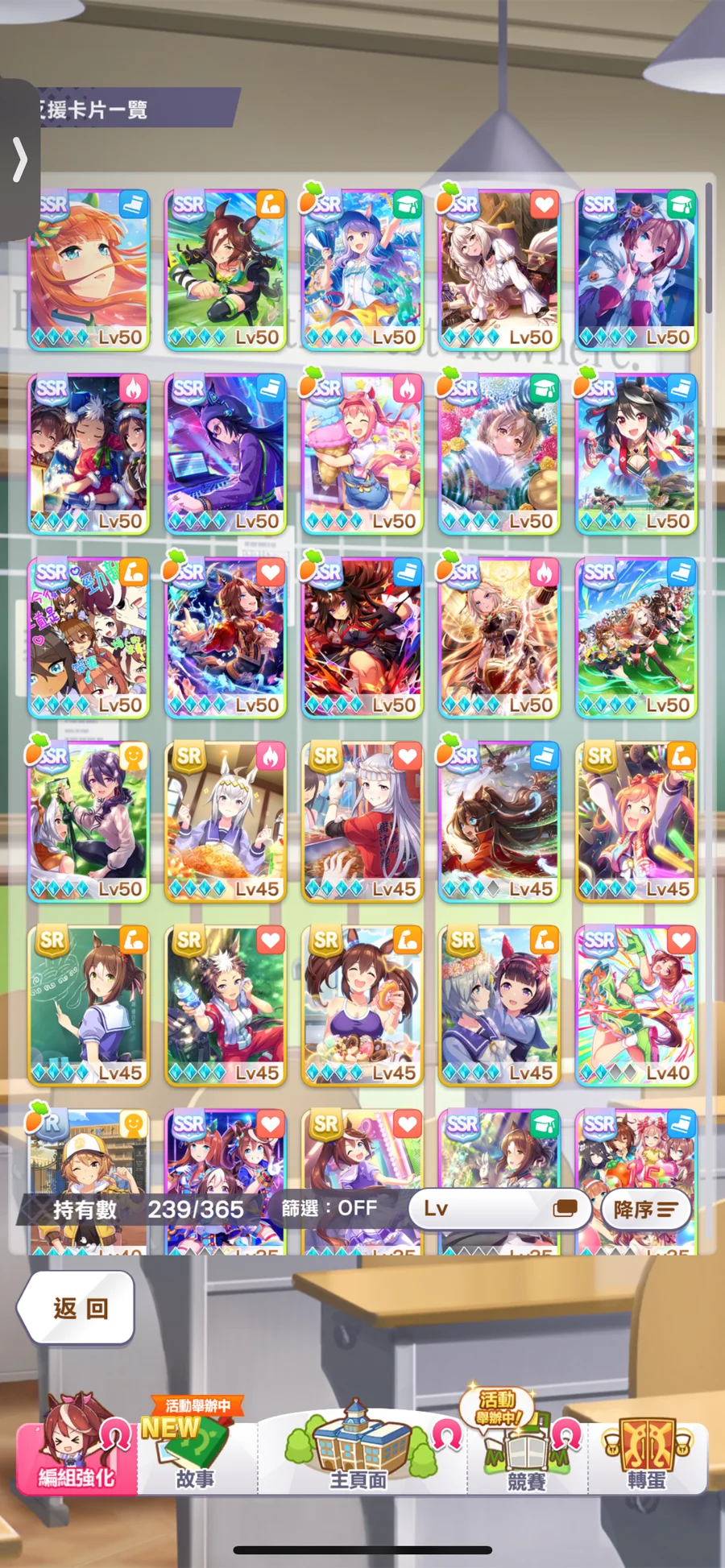
Task: Toggle the 降序 sort order
Action: click(x=646, y=1210)
